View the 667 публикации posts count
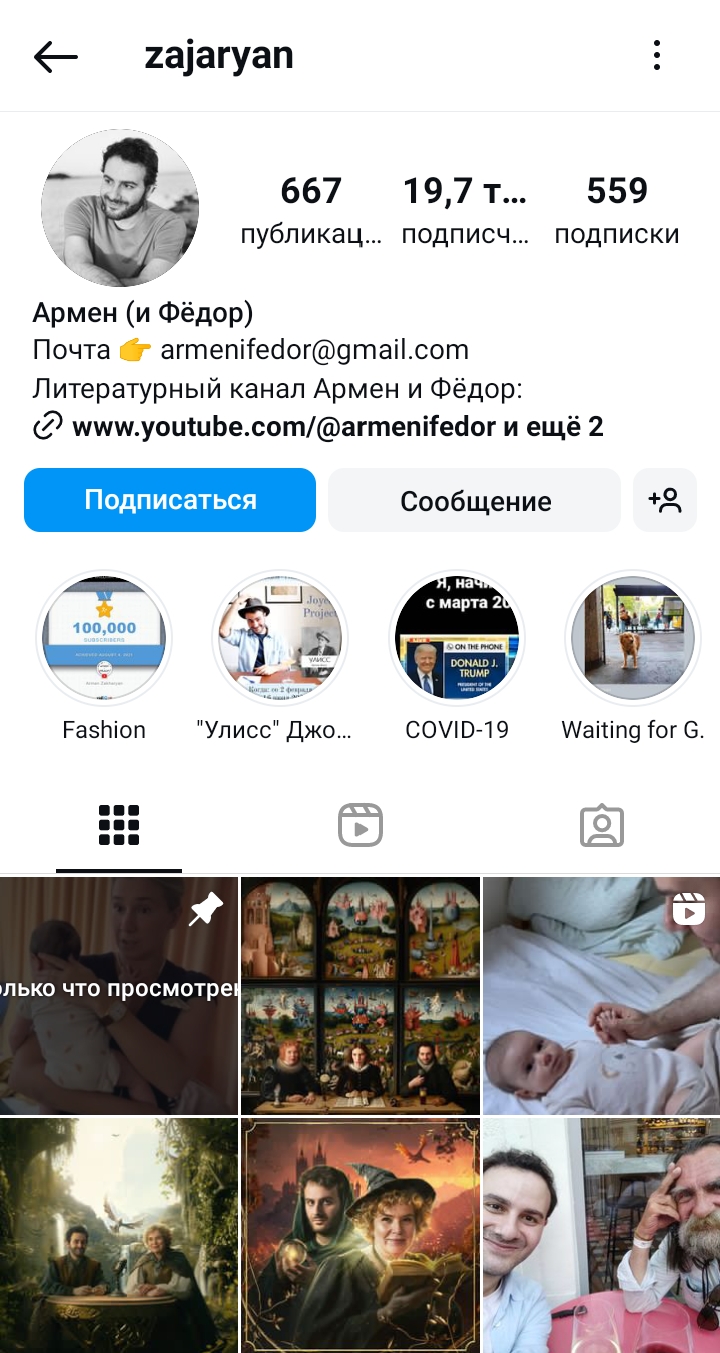Viewport: 720px width, 1353px height. (x=311, y=209)
